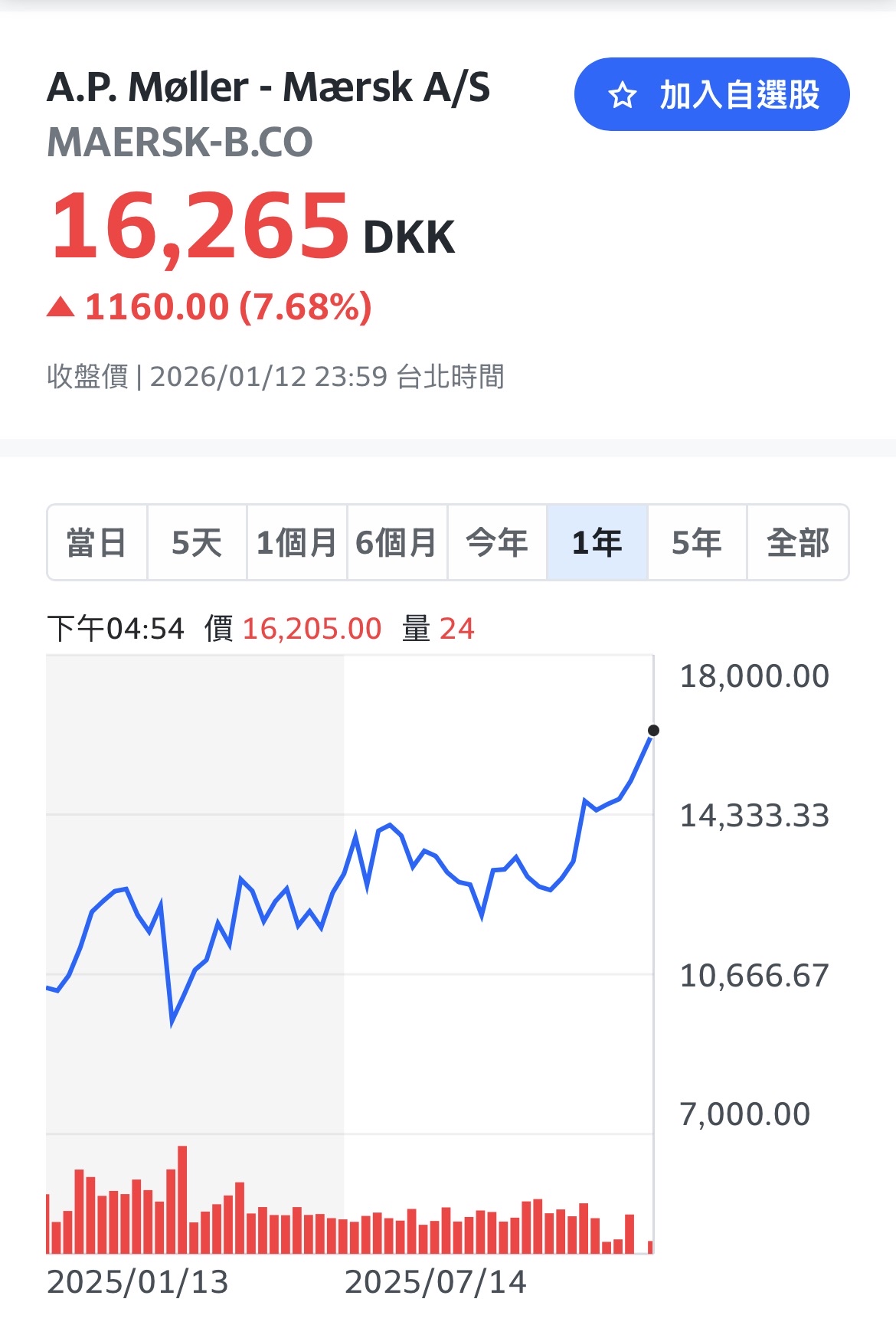View the 6個月 performance chart

(397, 541)
